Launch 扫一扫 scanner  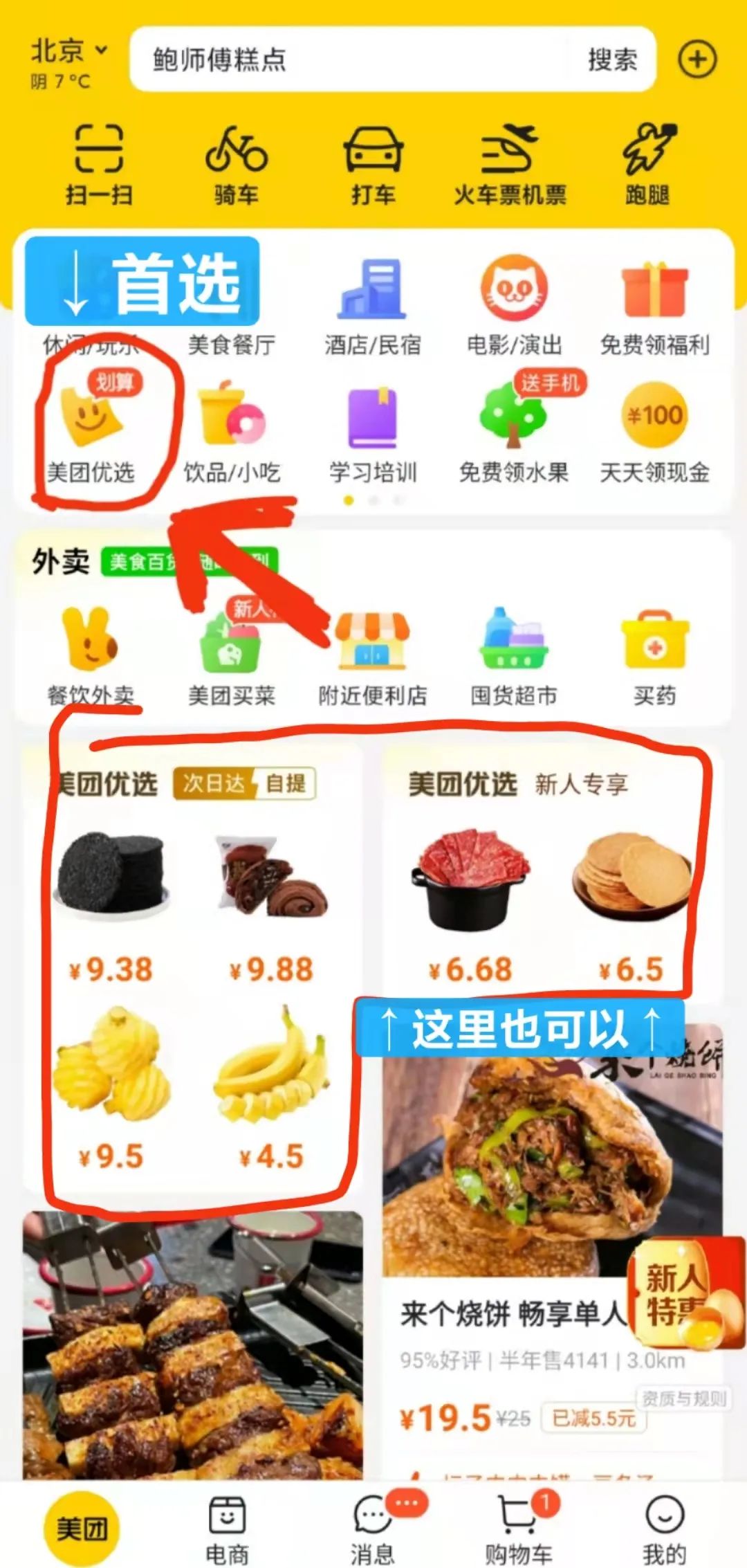coord(99,164)
